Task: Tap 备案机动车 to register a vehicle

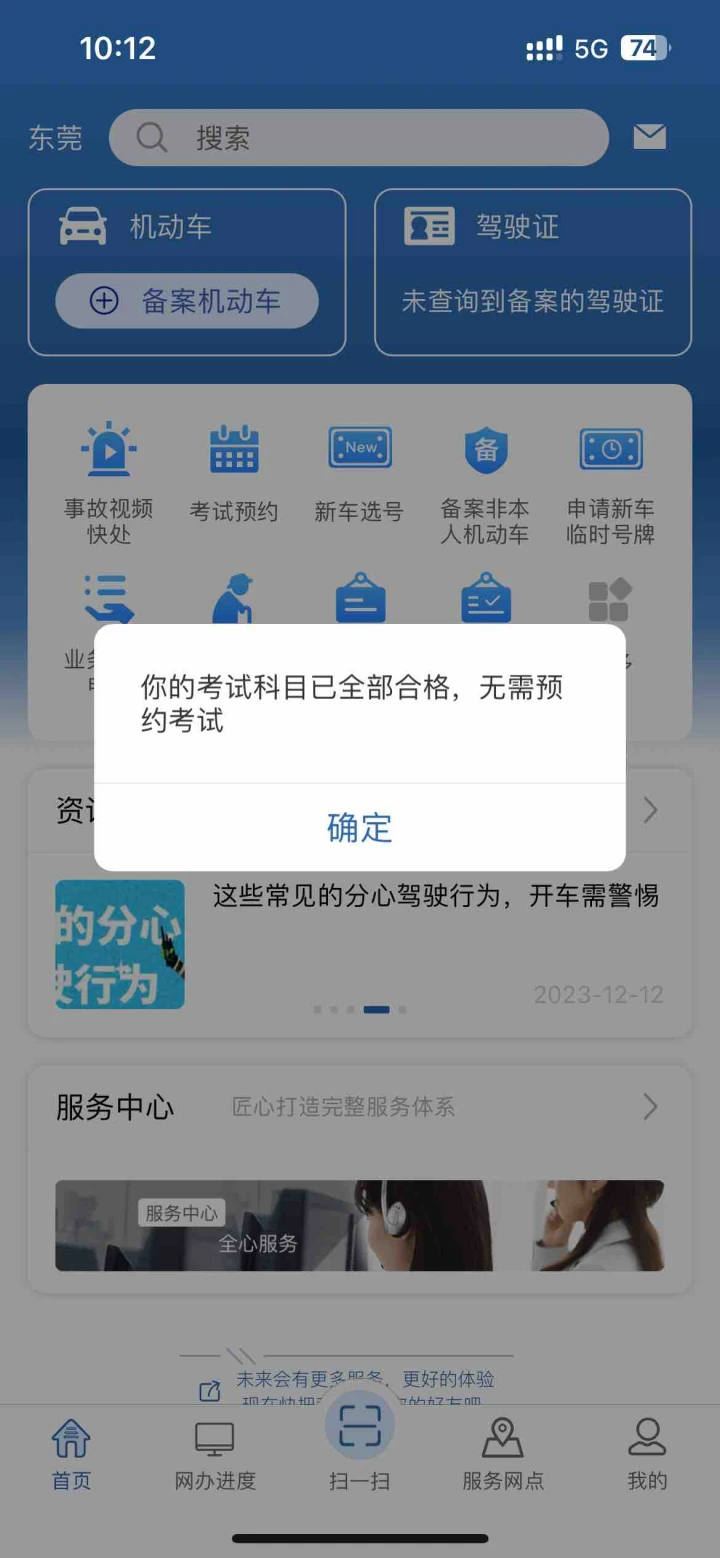Action: pos(187,301)
